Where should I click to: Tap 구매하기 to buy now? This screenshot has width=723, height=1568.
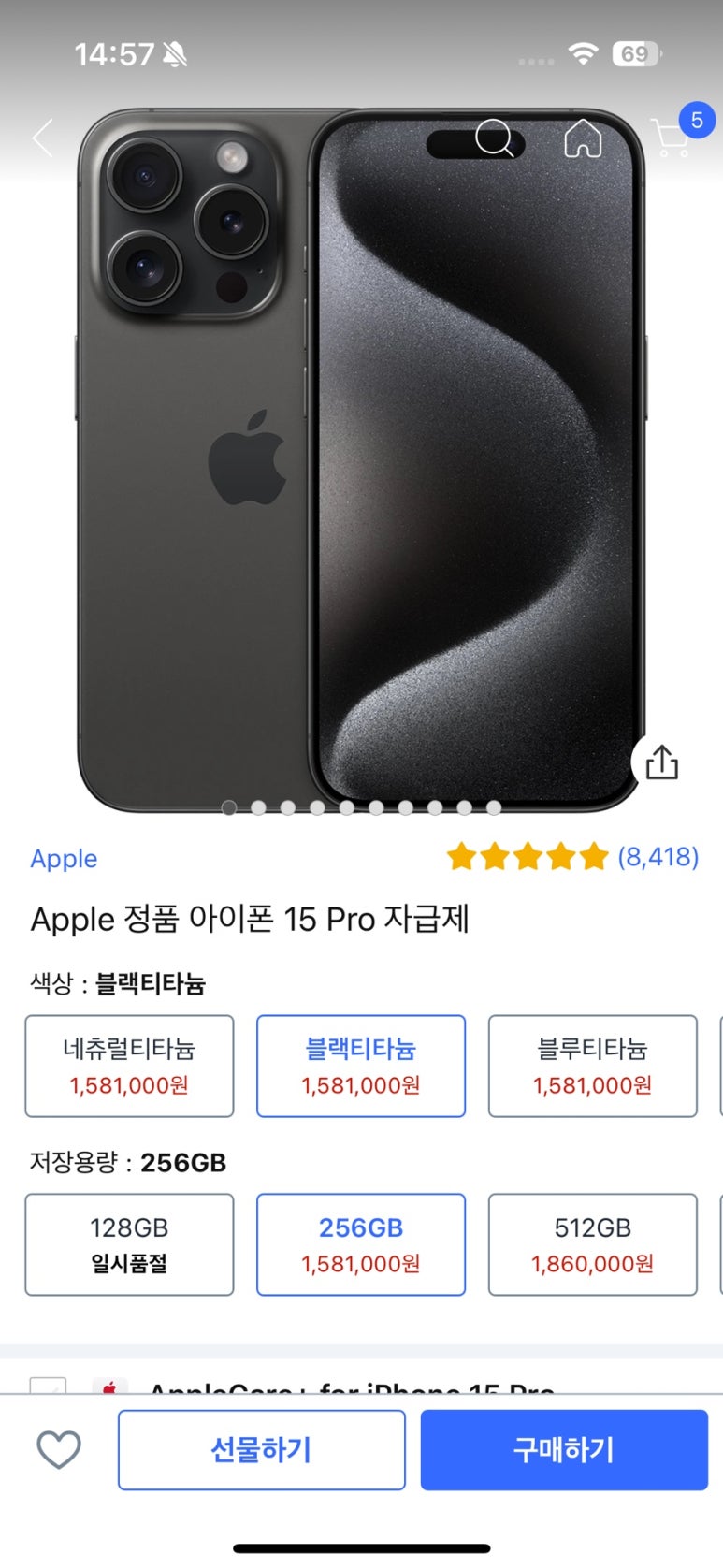coord(564,1449)
